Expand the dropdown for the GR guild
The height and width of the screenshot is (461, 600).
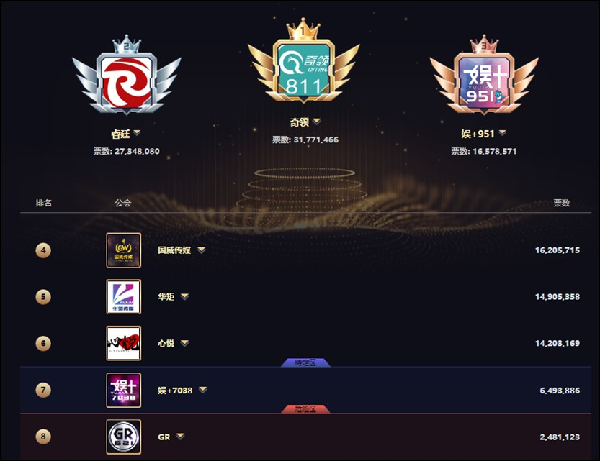click(180, 437)
